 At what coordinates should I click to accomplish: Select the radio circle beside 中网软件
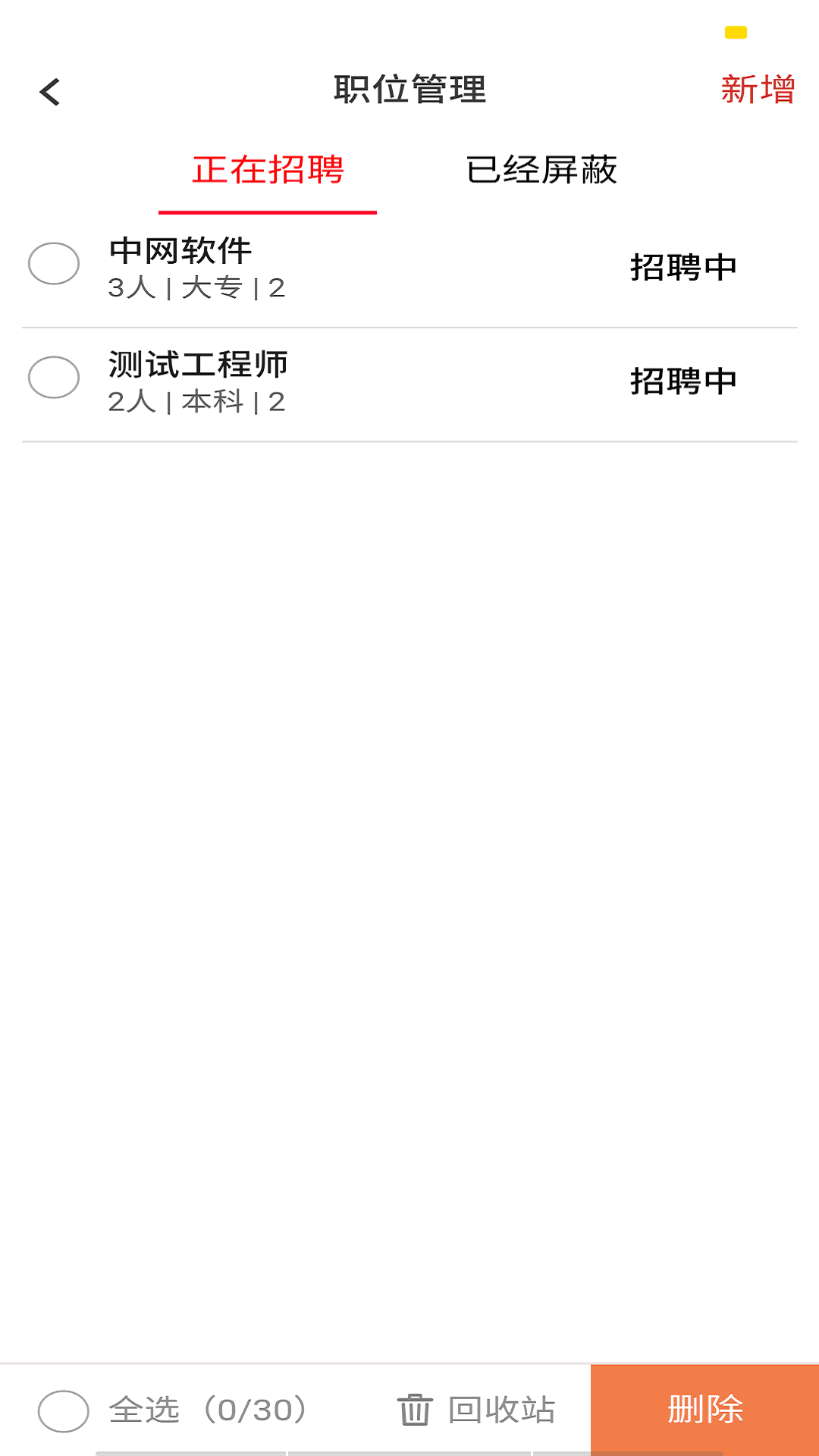tap(53, 264)
